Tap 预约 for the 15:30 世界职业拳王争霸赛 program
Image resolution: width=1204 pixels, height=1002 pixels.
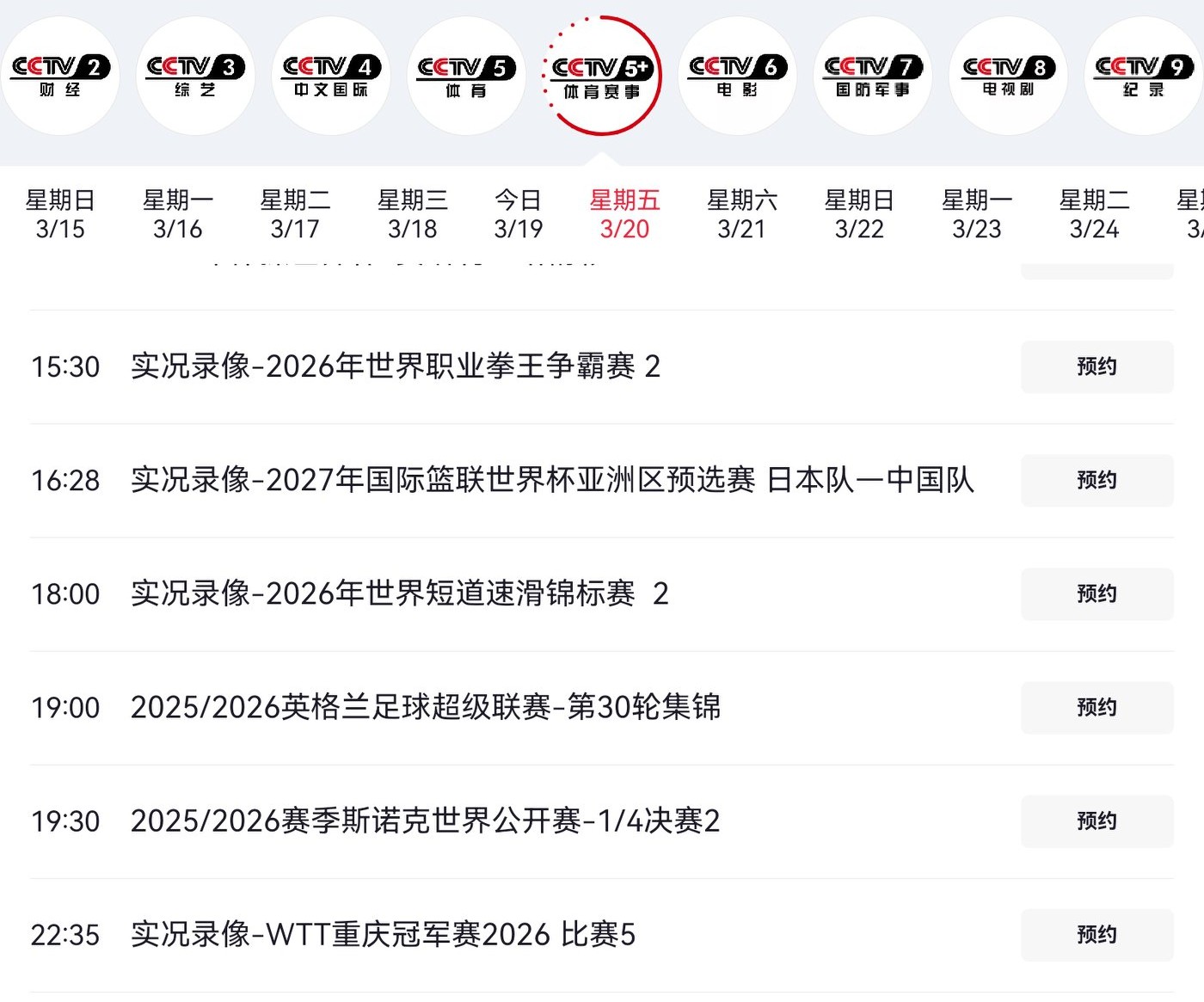pos(1096,366)
